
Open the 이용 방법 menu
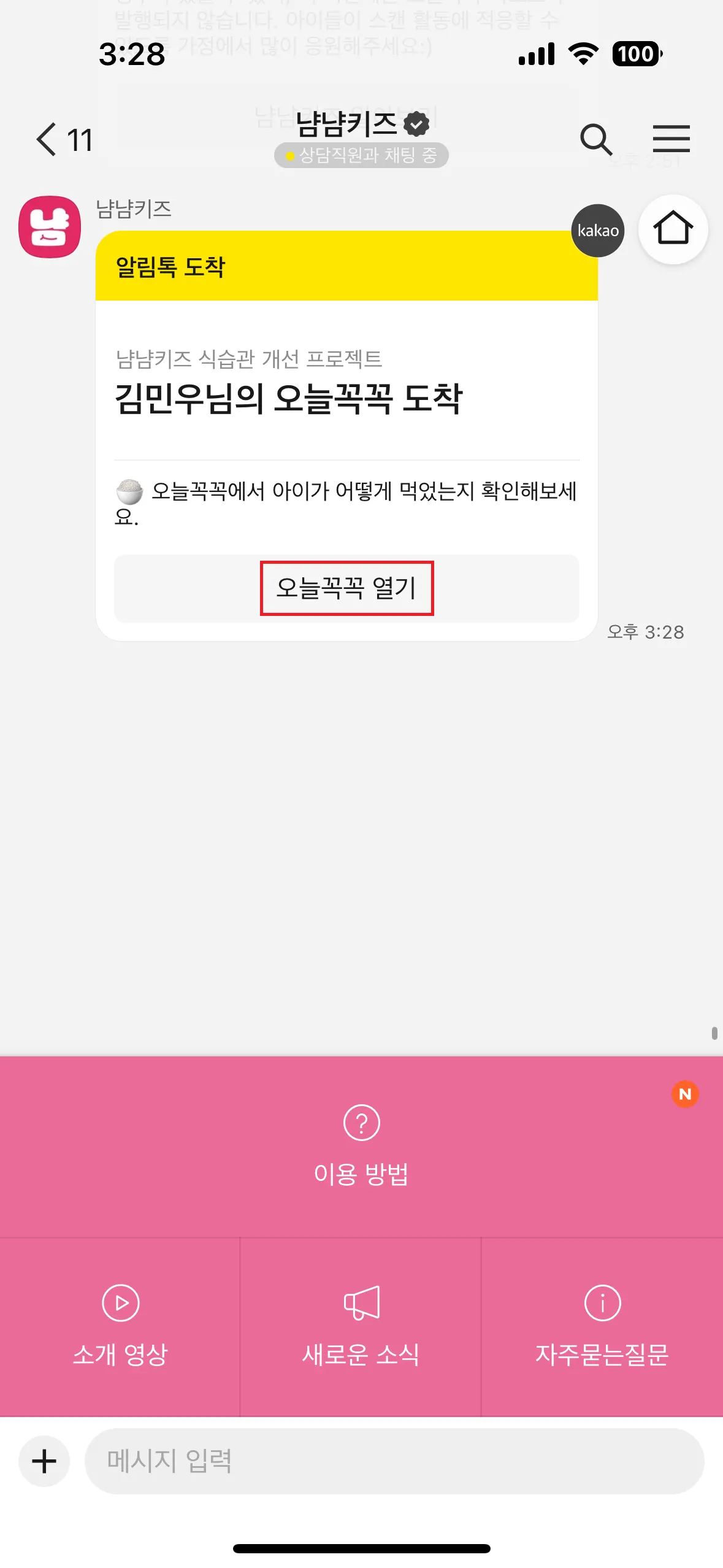tap(361, 1146)
